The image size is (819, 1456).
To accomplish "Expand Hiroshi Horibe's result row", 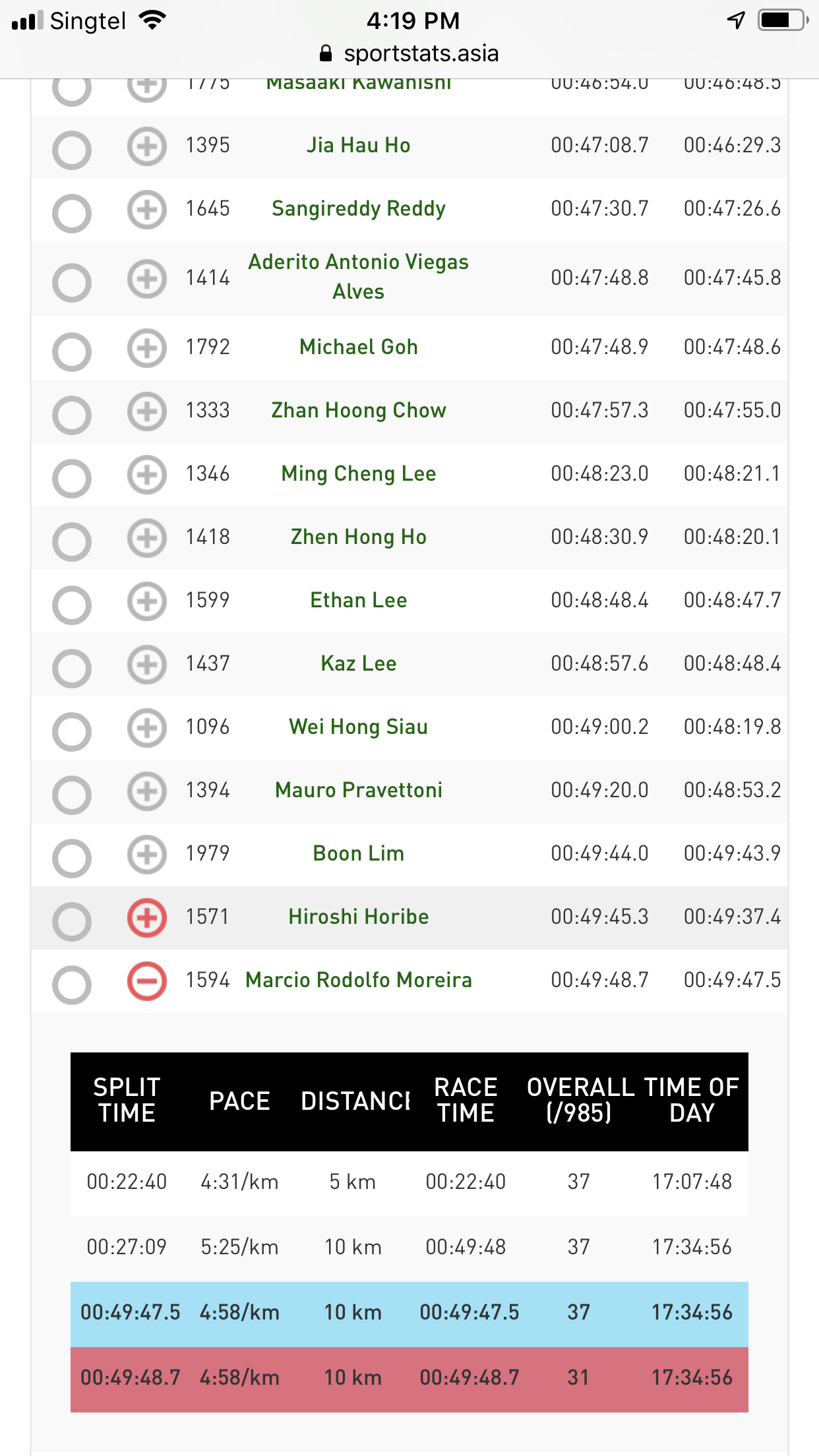I will point(146,917).
